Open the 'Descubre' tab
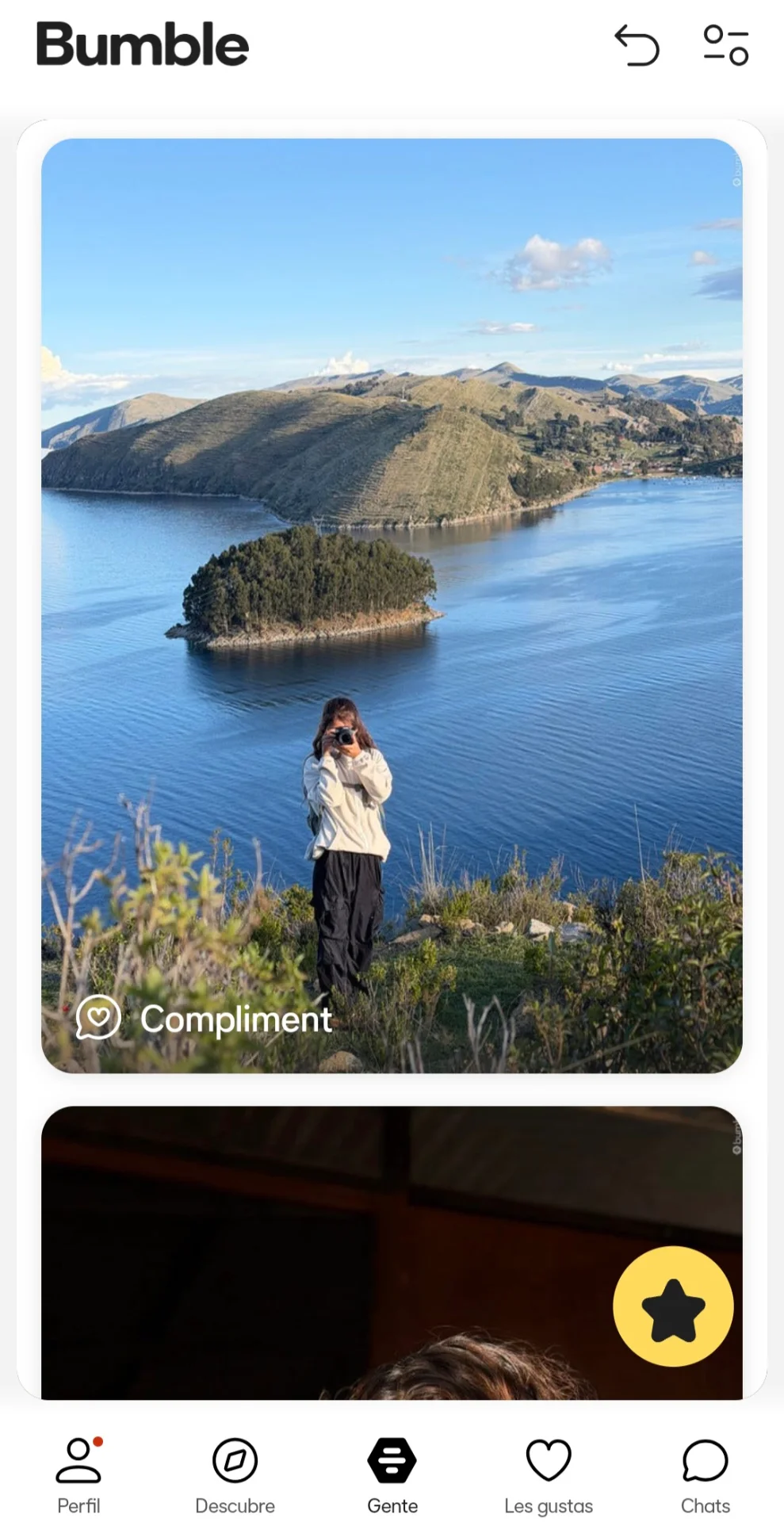Screen dimensions: 784x1522 [235, 1479]
